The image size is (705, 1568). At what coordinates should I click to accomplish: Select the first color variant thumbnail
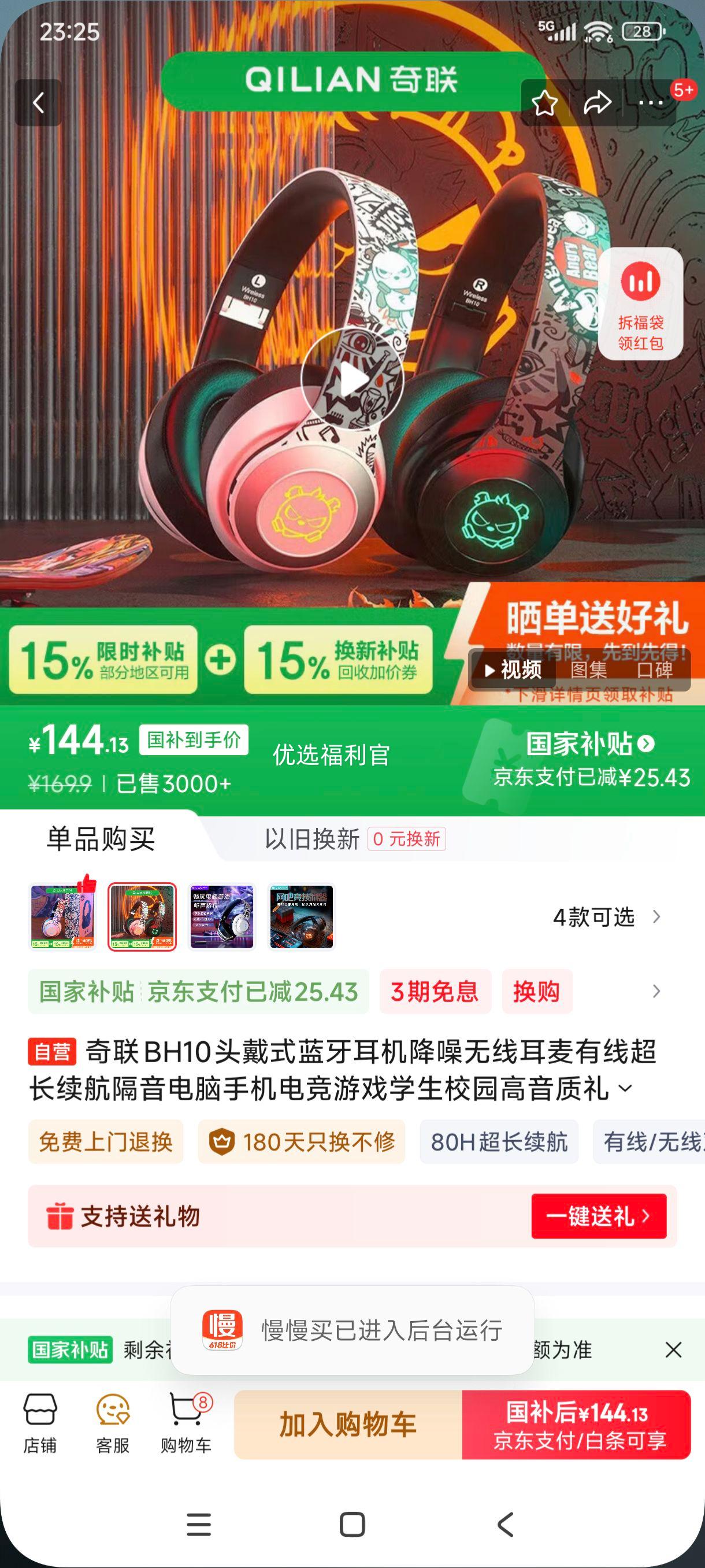point(62,916)
